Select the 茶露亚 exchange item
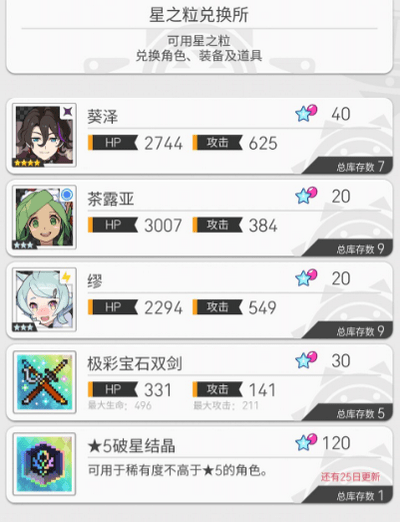Image resolution: width=400 pixels, height=522 pixels. point(199,218)
